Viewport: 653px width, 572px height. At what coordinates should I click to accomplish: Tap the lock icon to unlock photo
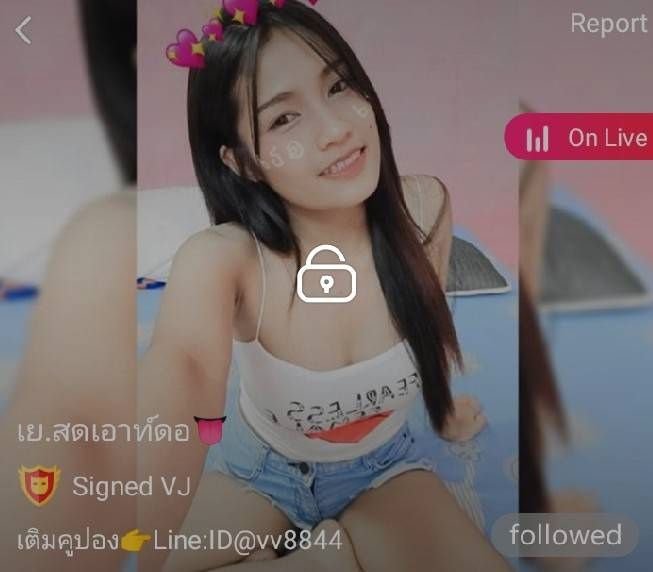tap(326, 273)
